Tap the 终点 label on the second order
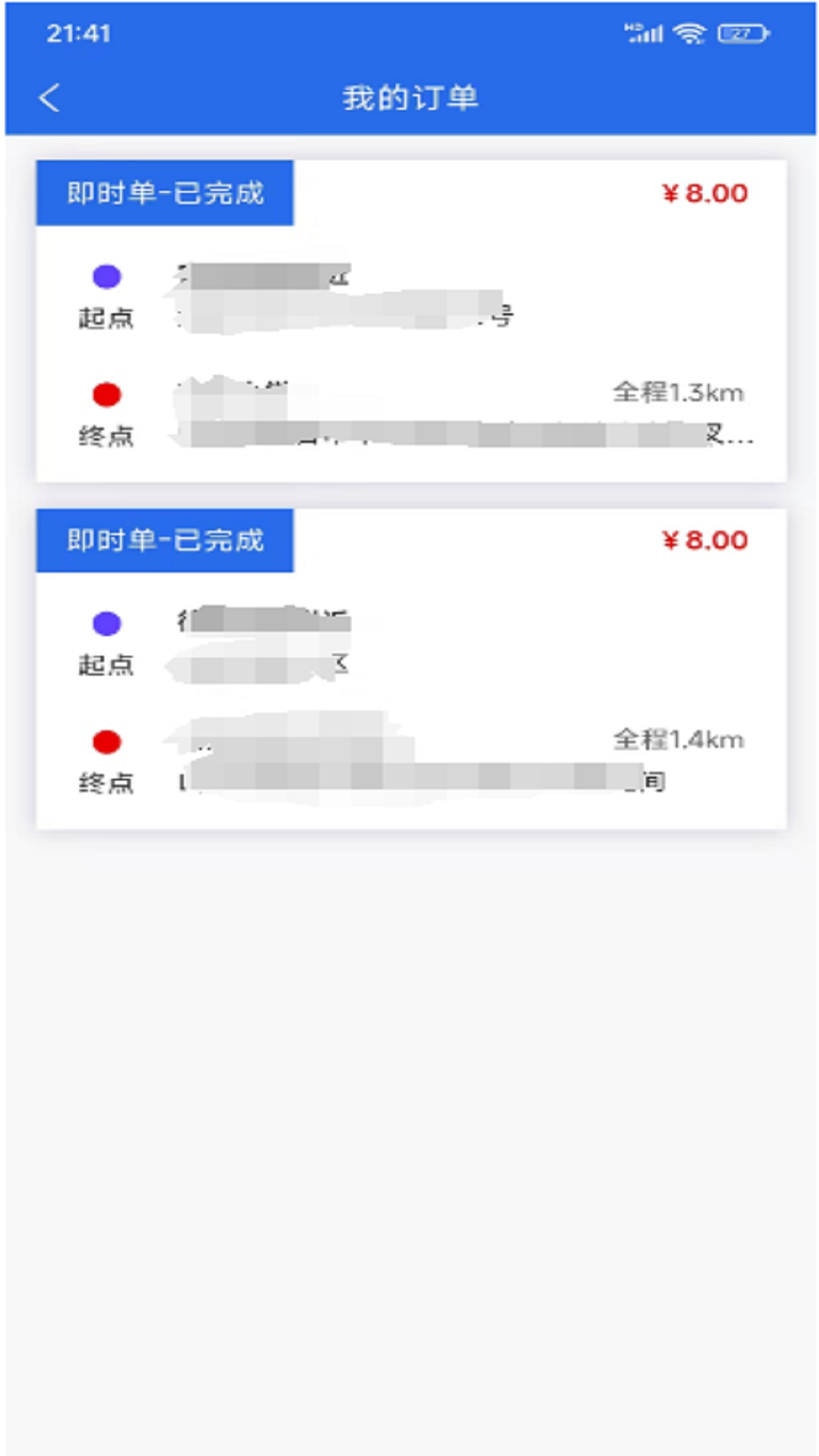The image size is (819, 1456). pyautogui.click(x=106, y=783)
